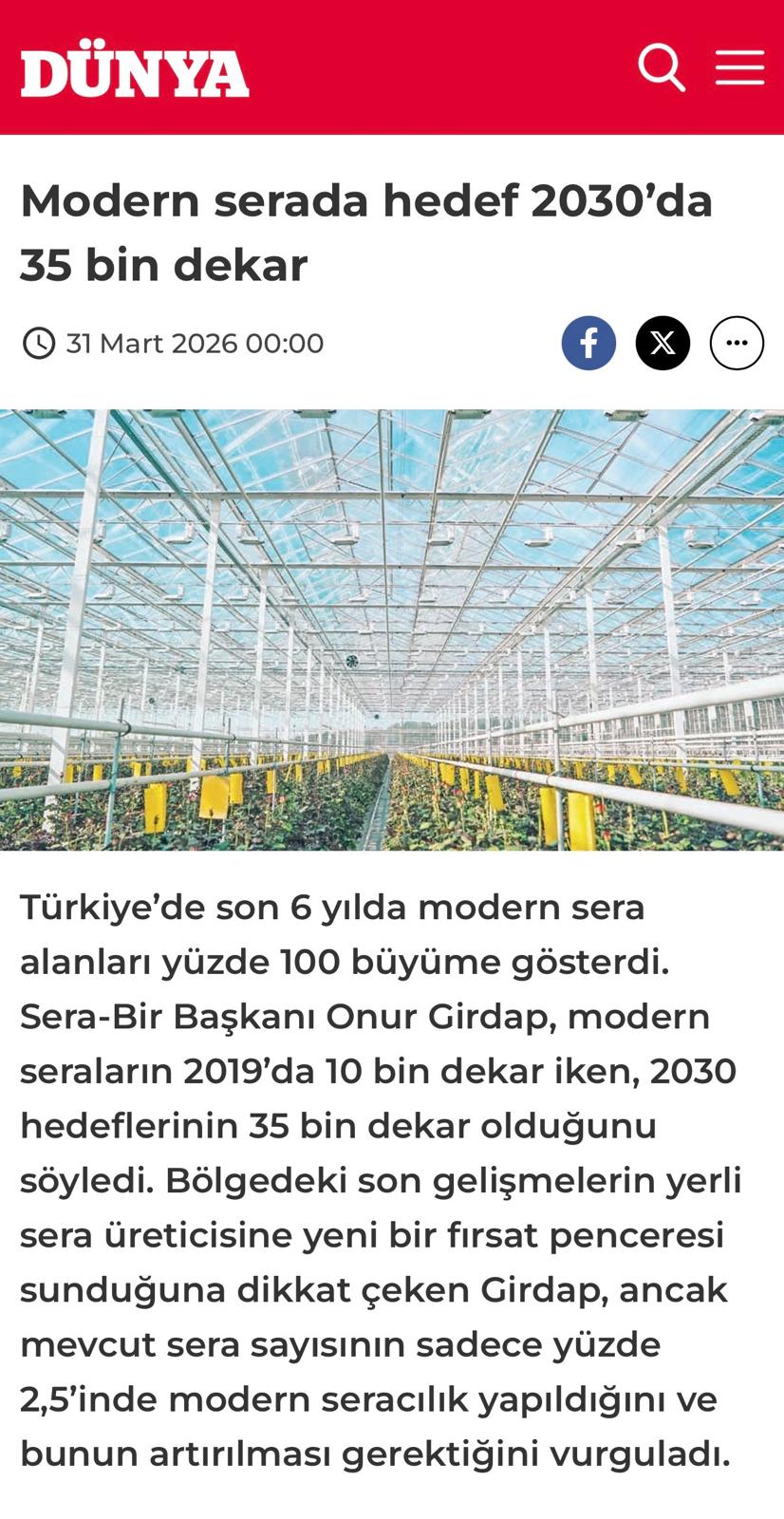The height and width of the screenshot is (1519, 784).
Task: Share the article on X
Action: pyautogui.click(x=663, y=343)
